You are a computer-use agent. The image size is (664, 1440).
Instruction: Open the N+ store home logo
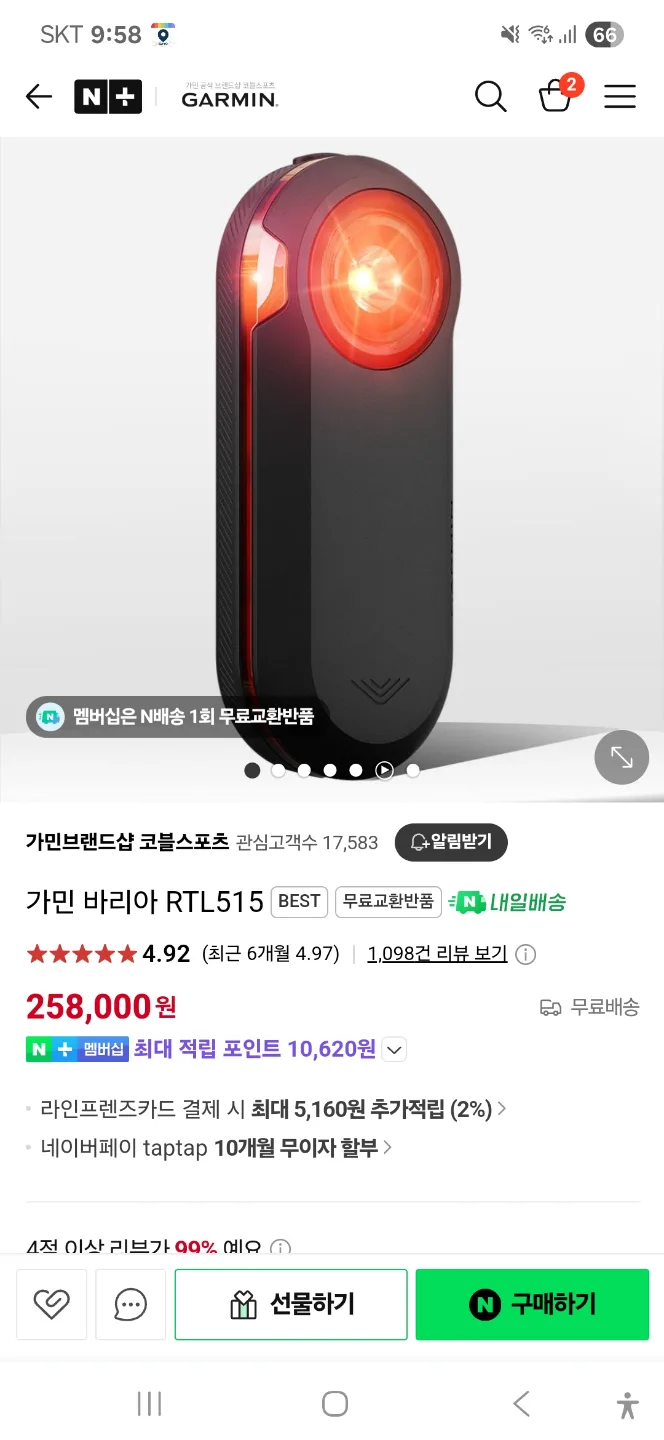coord(108,96)
